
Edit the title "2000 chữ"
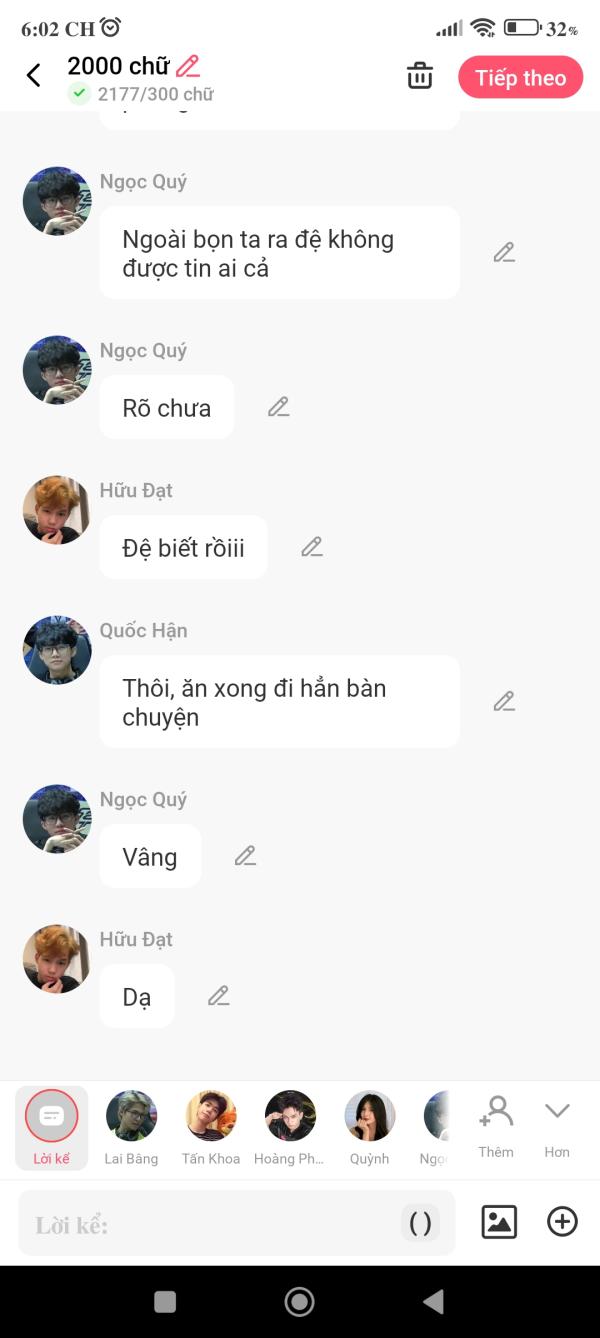click(188, 67)
